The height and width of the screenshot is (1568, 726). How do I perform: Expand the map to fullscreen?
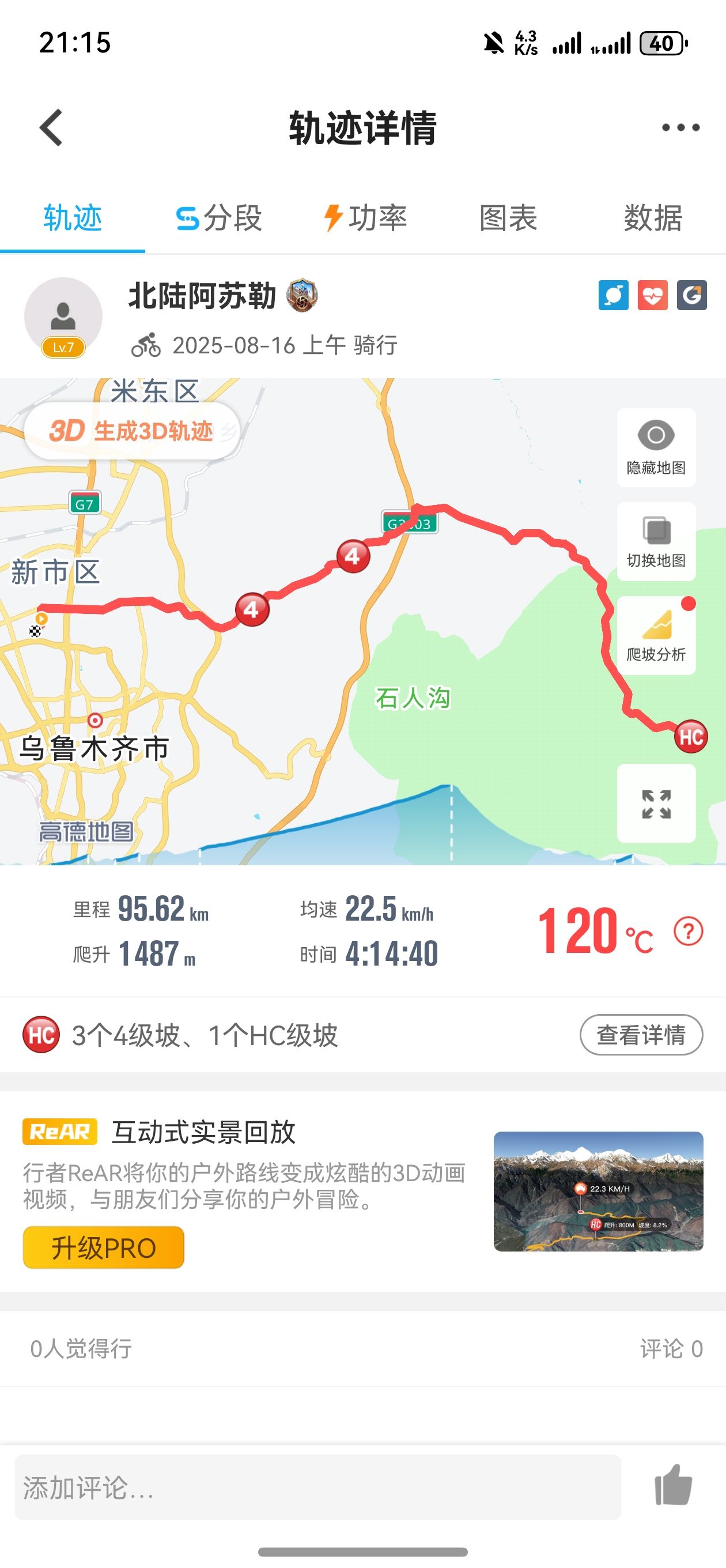[656, 804]
